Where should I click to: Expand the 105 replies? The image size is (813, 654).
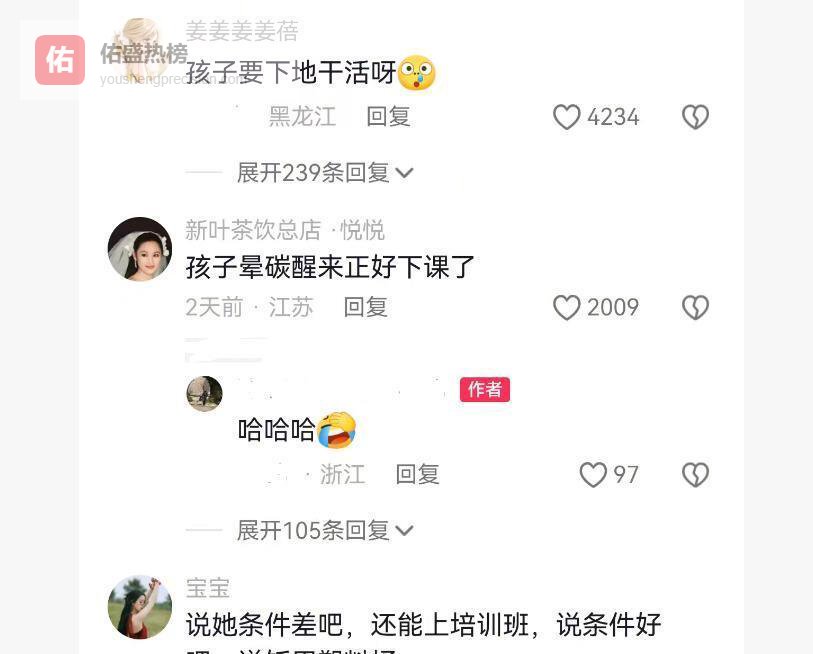coord(324,530)
